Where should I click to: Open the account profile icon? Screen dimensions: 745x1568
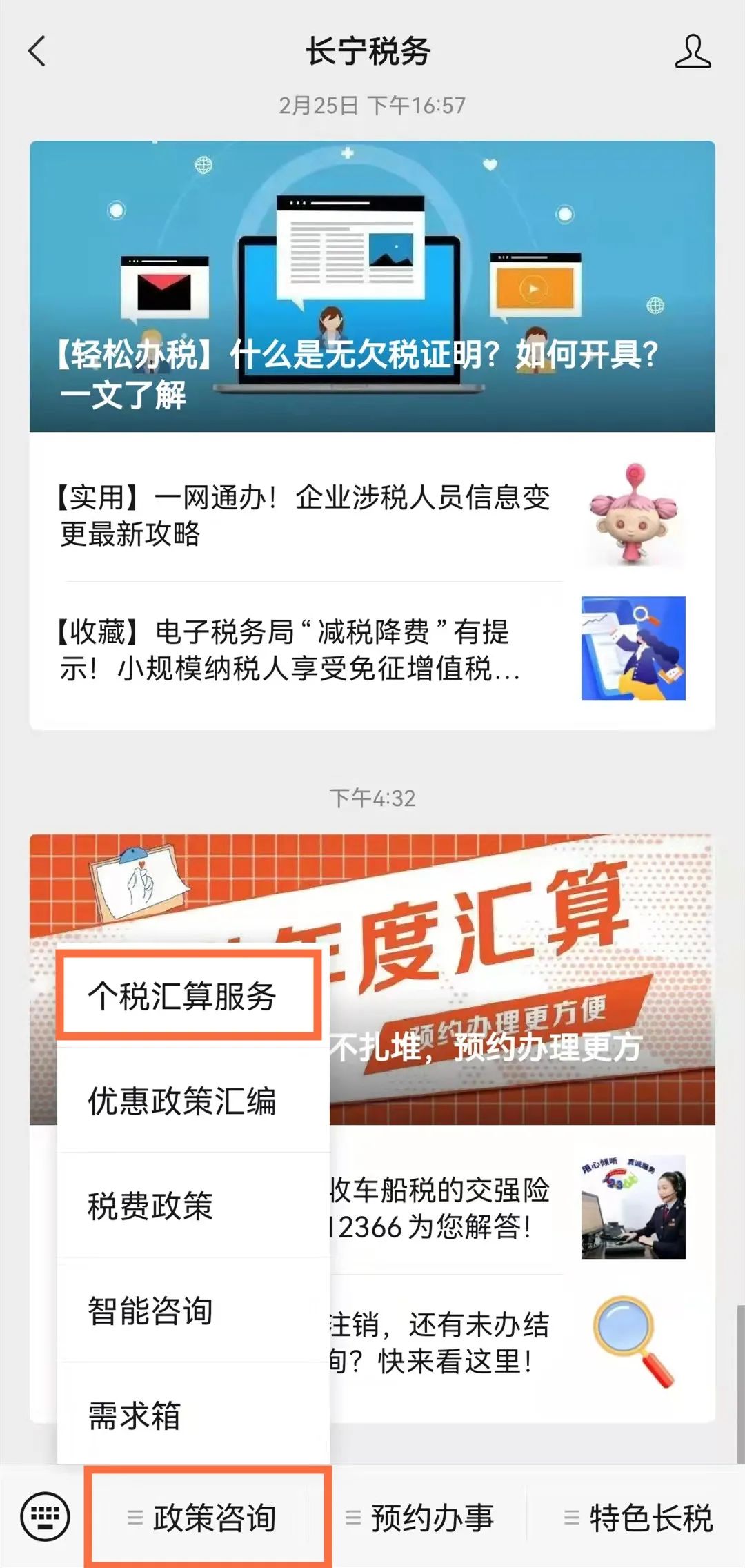tap(692, 52)
